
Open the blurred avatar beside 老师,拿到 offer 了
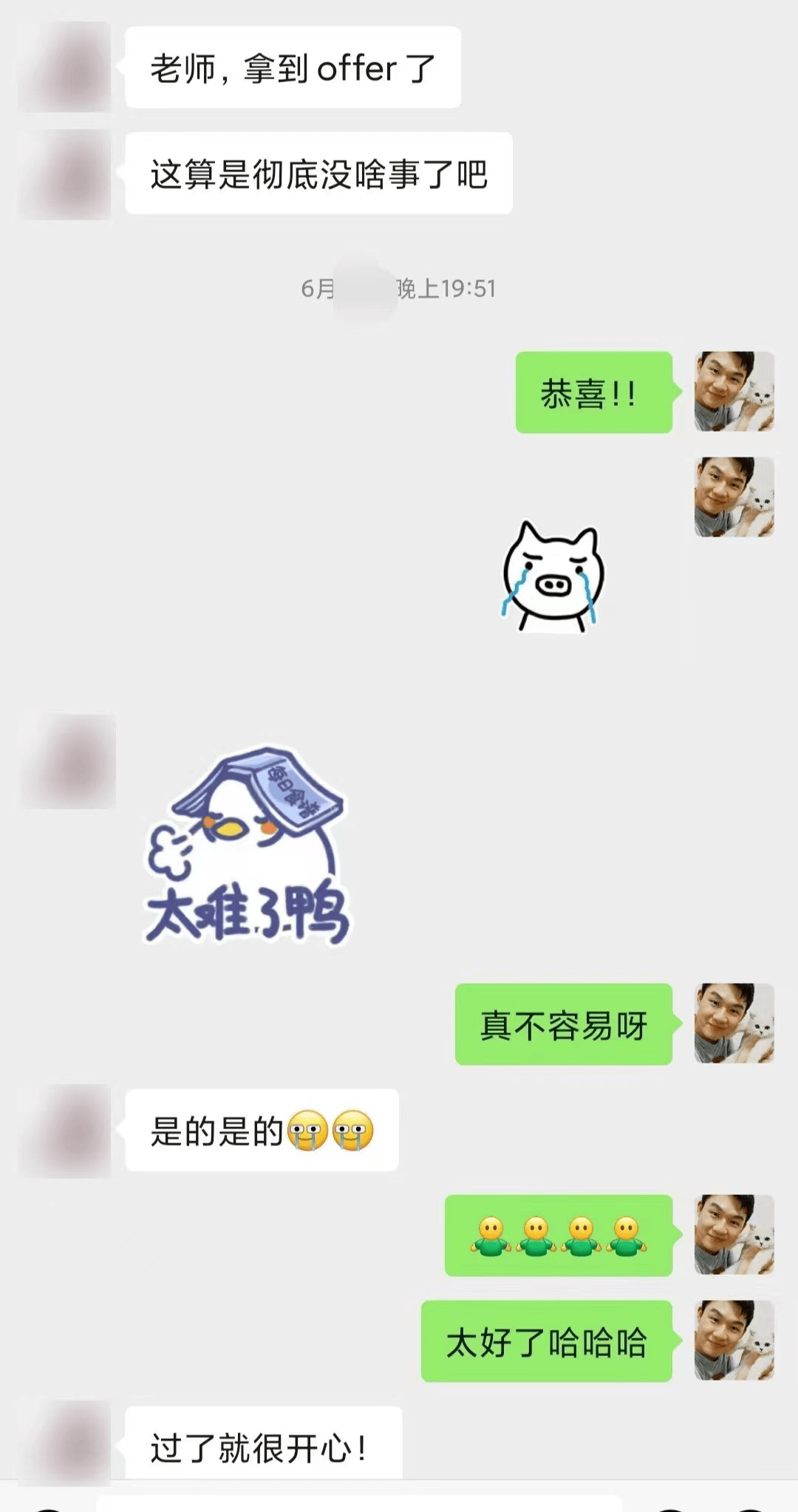click(65, 67)
